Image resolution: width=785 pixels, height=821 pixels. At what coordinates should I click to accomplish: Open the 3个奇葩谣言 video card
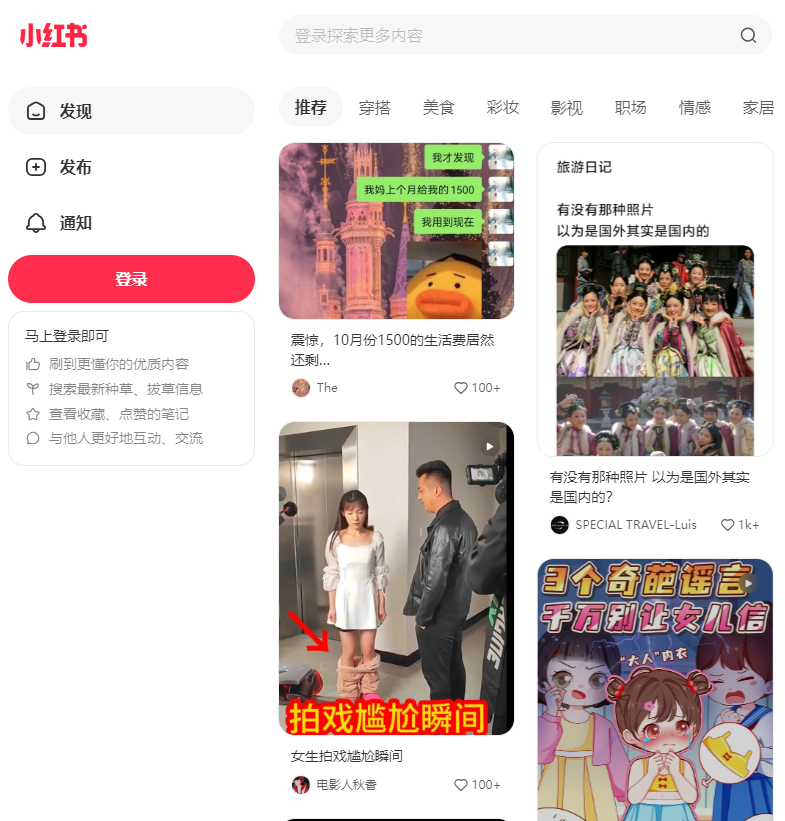(655, 690)
